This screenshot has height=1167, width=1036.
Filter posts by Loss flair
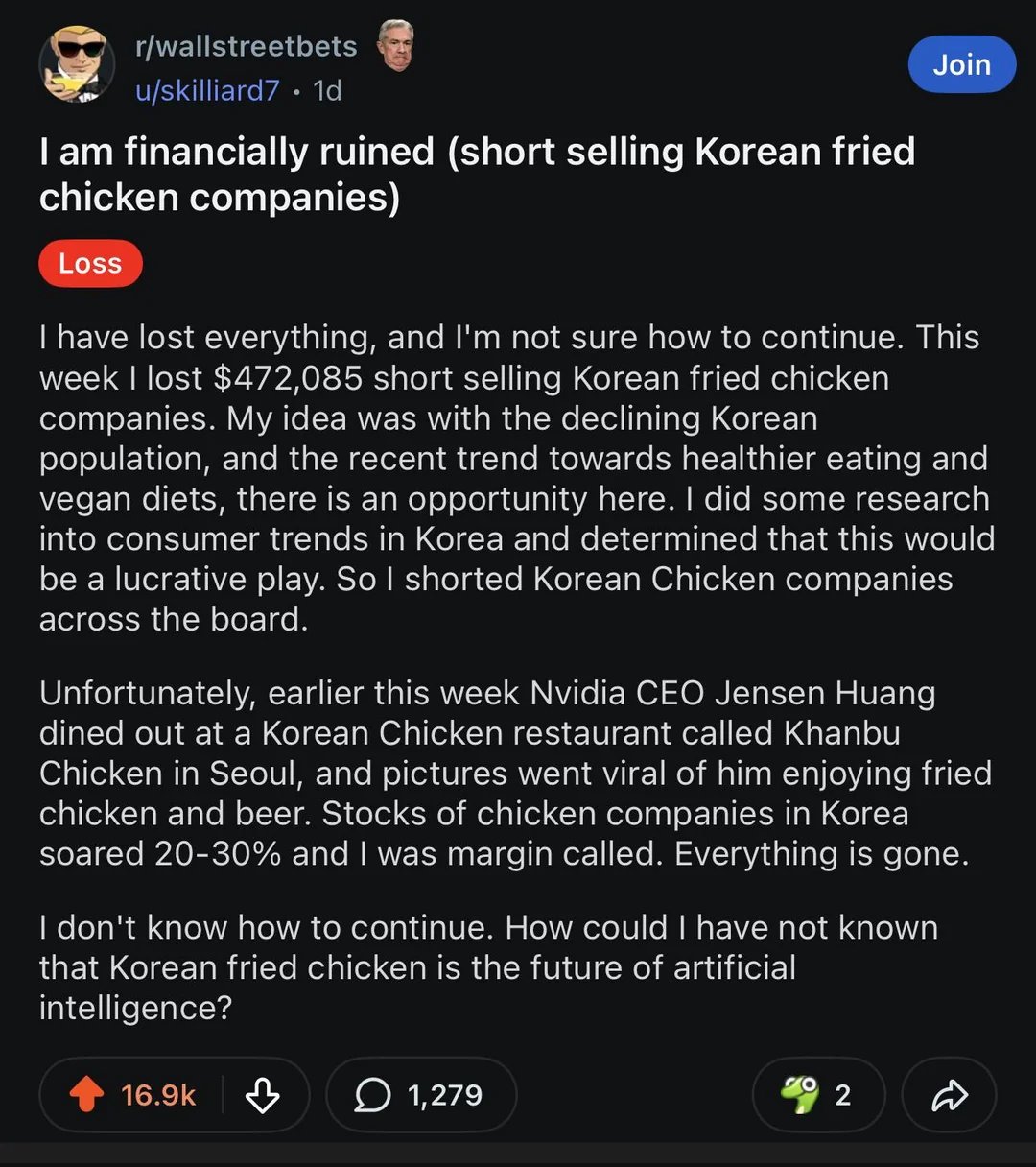[90, 264]
